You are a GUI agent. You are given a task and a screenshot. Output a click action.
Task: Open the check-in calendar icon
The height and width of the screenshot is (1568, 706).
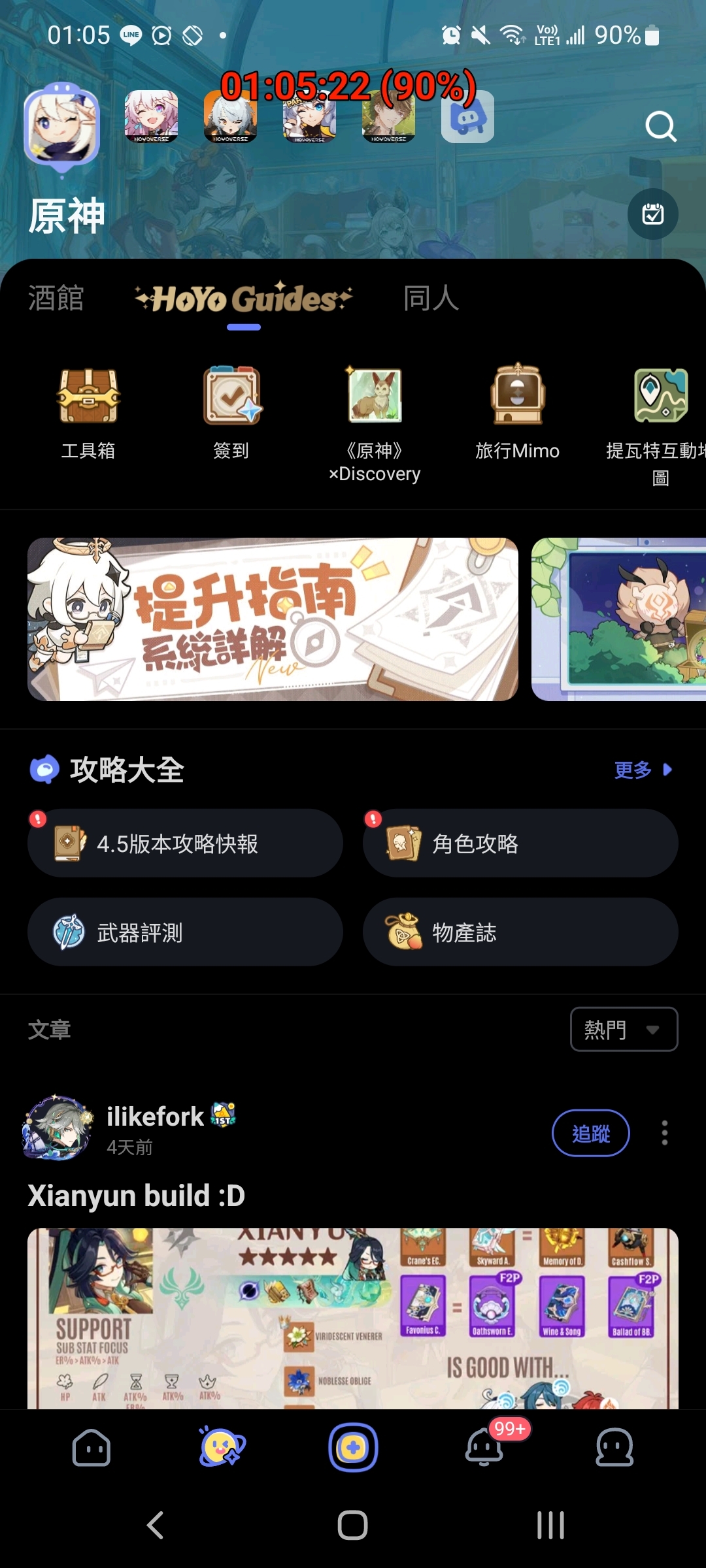(652, 214)
